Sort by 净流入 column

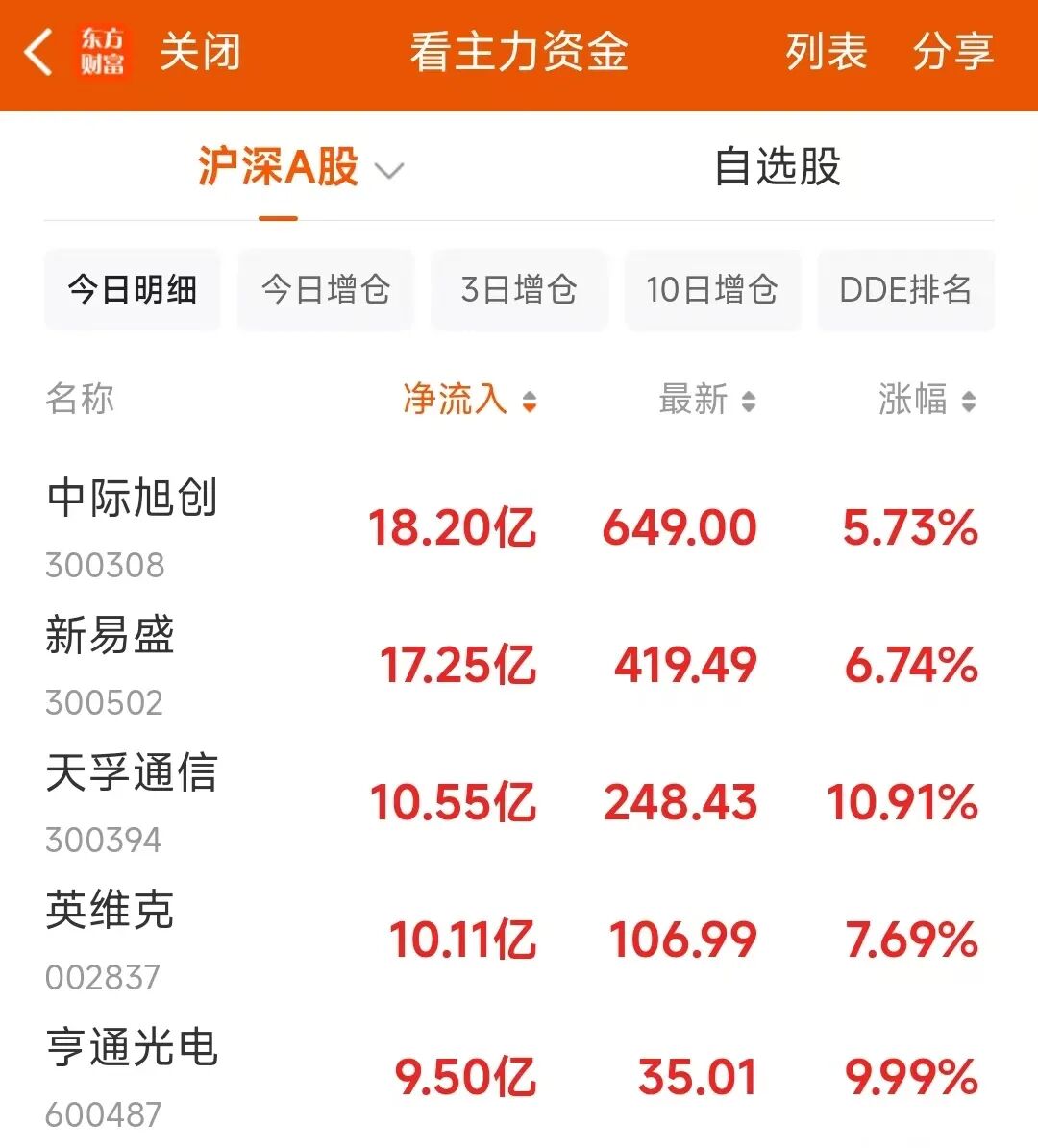[x=469, y=400]
